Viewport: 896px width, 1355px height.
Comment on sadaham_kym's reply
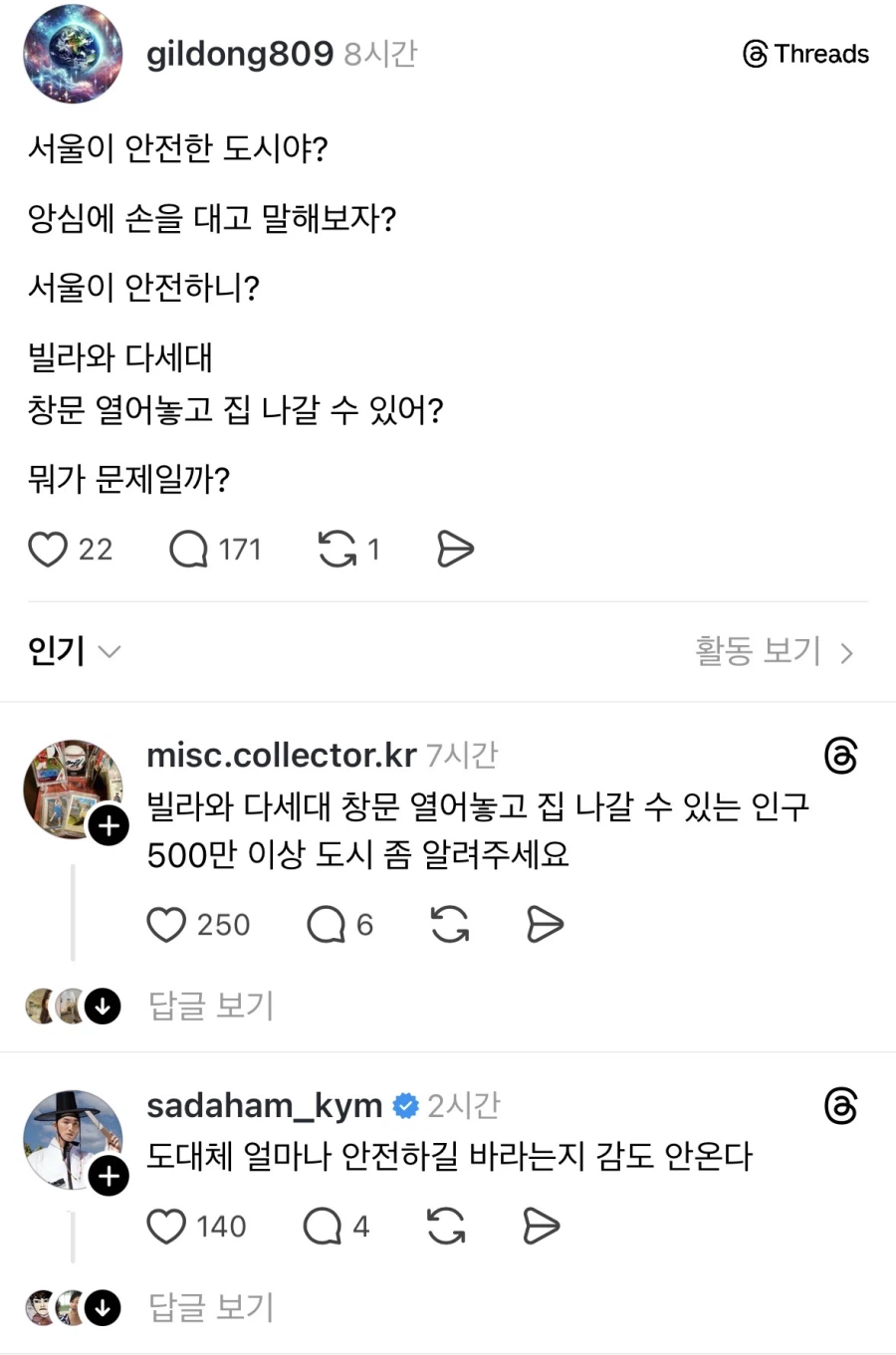coord(321,1226)
